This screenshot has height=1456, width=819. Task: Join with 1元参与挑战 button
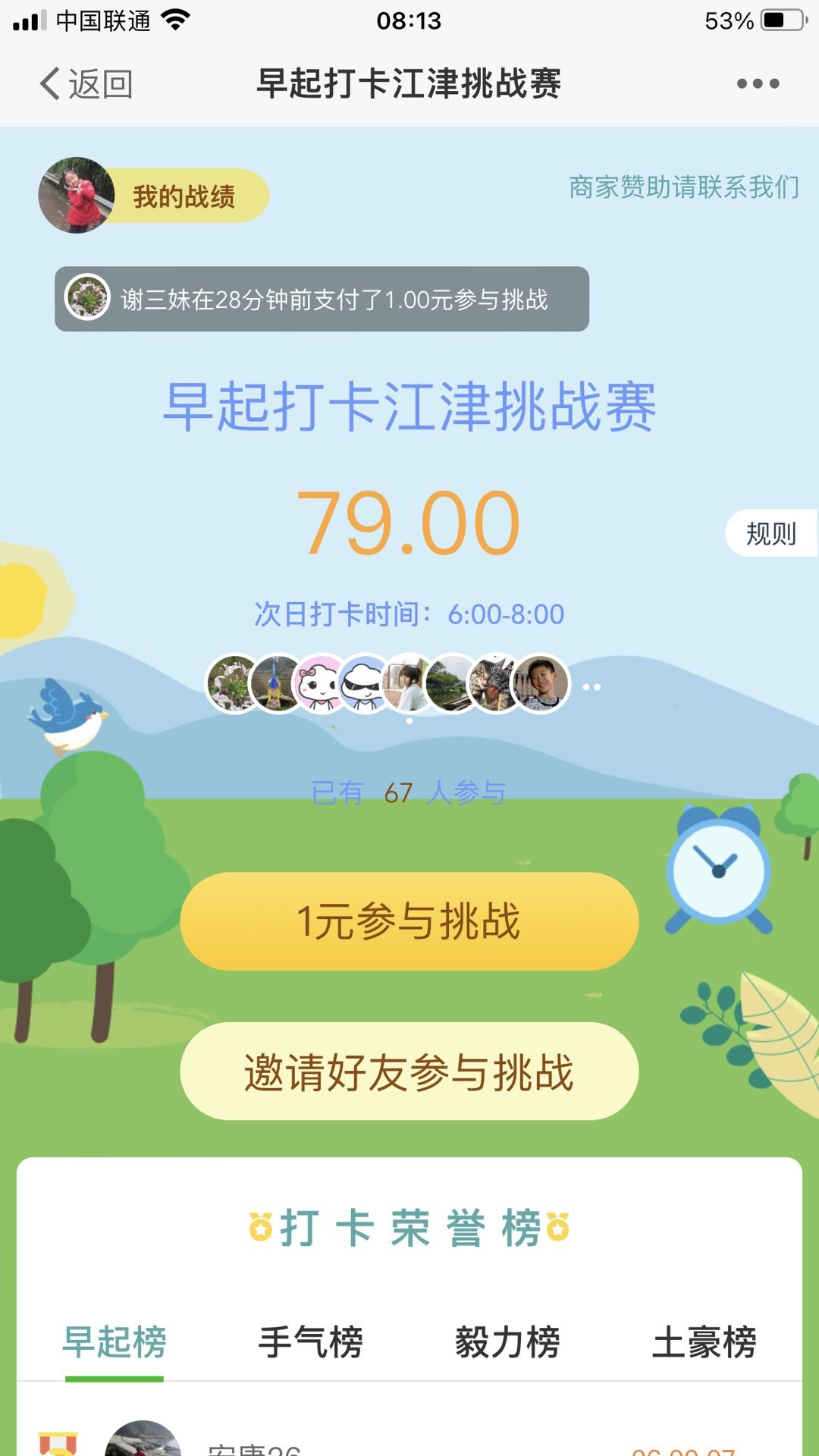[409, 921]
